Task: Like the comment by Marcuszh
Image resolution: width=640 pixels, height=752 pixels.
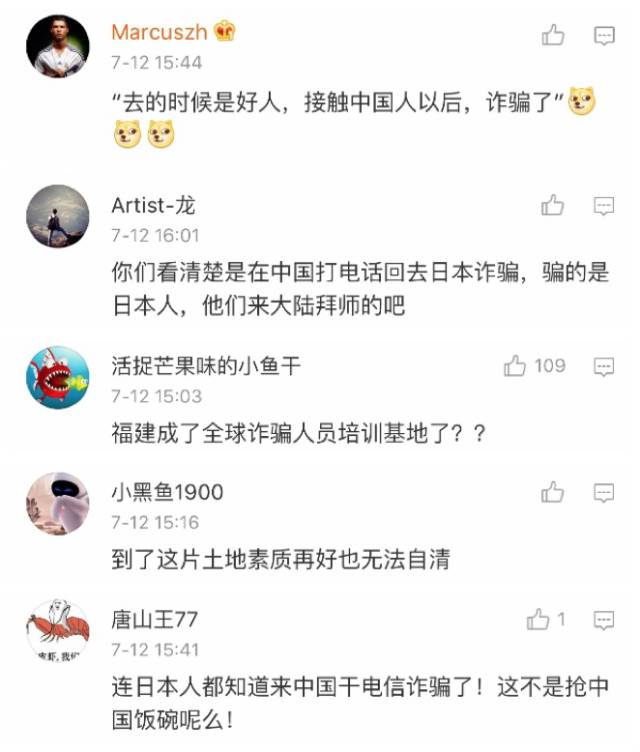Action: 553,37
